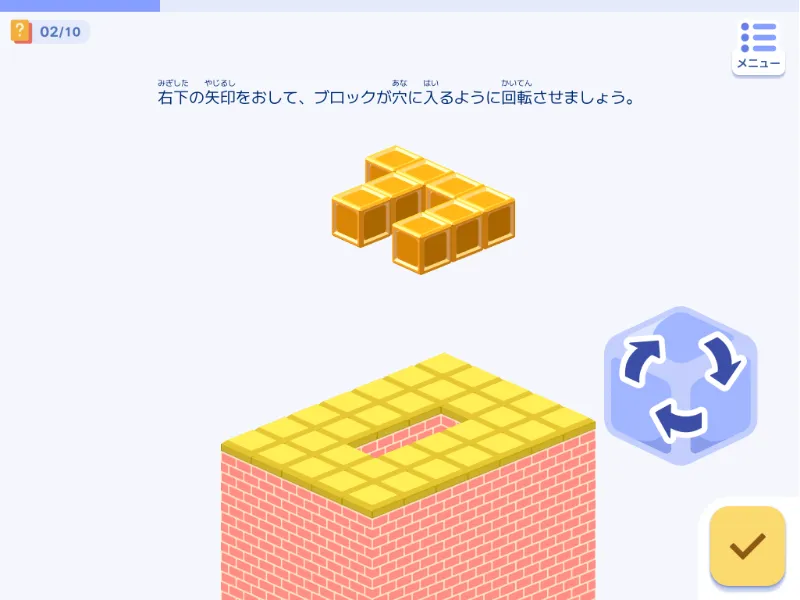Tap the bottom rotation arrow
This screenshot has width=800, height=600.
[x=679, y=420]
